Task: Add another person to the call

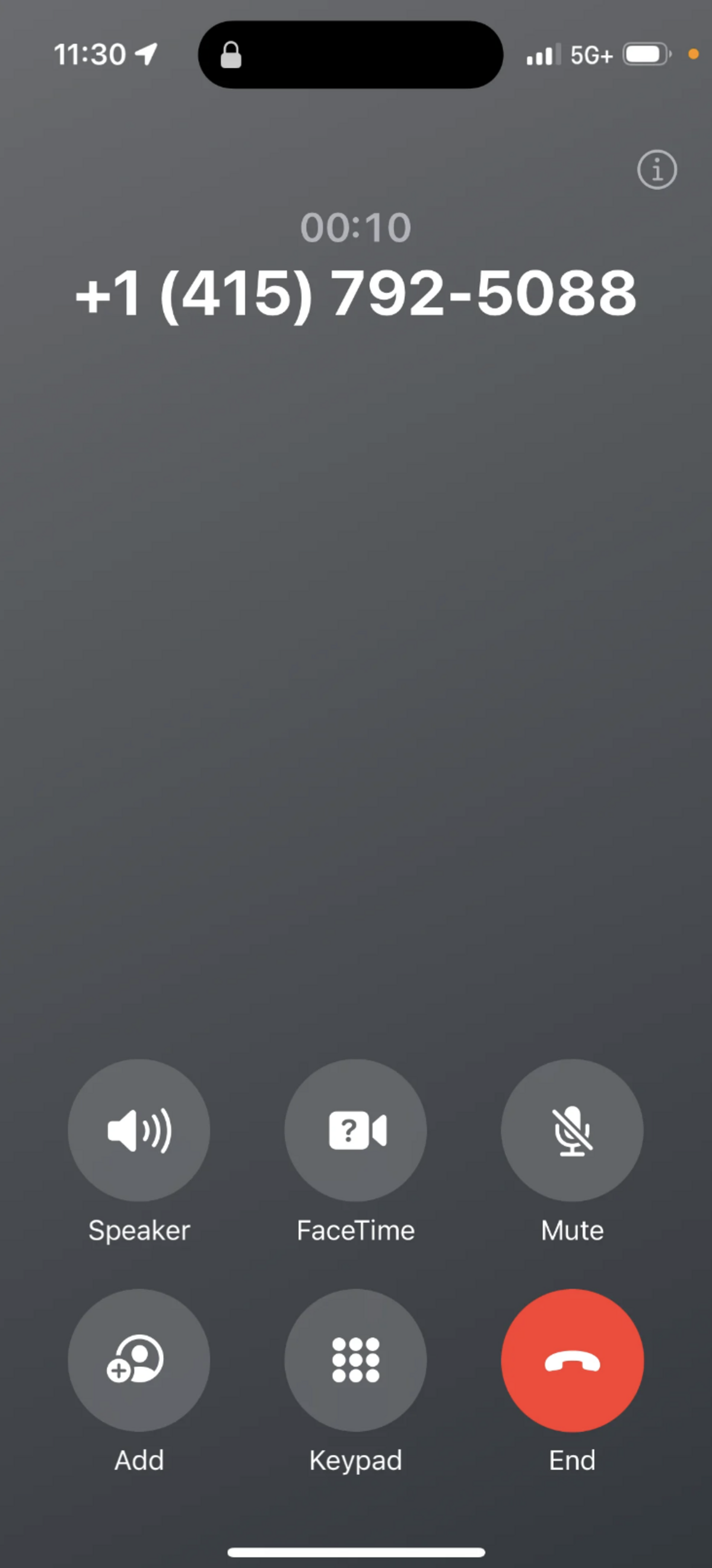Action: point(139,1360)
